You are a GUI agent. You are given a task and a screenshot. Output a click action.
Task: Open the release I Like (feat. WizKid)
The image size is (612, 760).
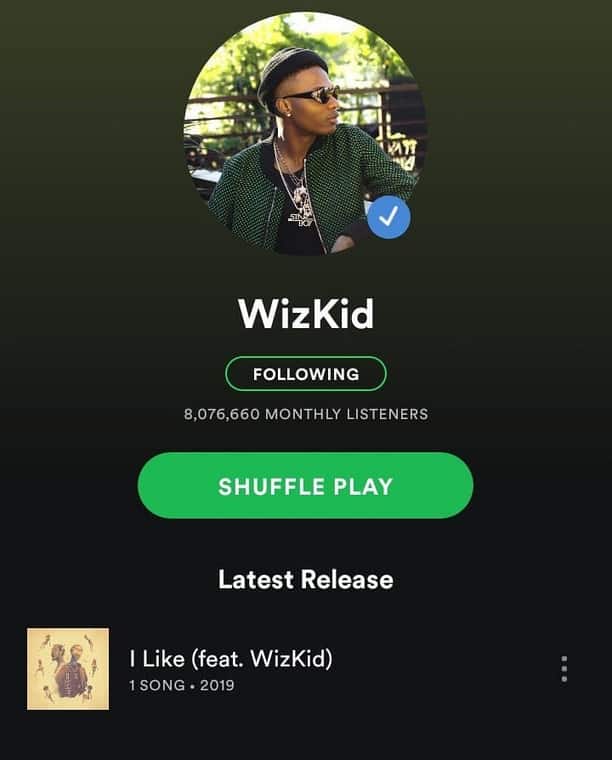pos(230,669)
